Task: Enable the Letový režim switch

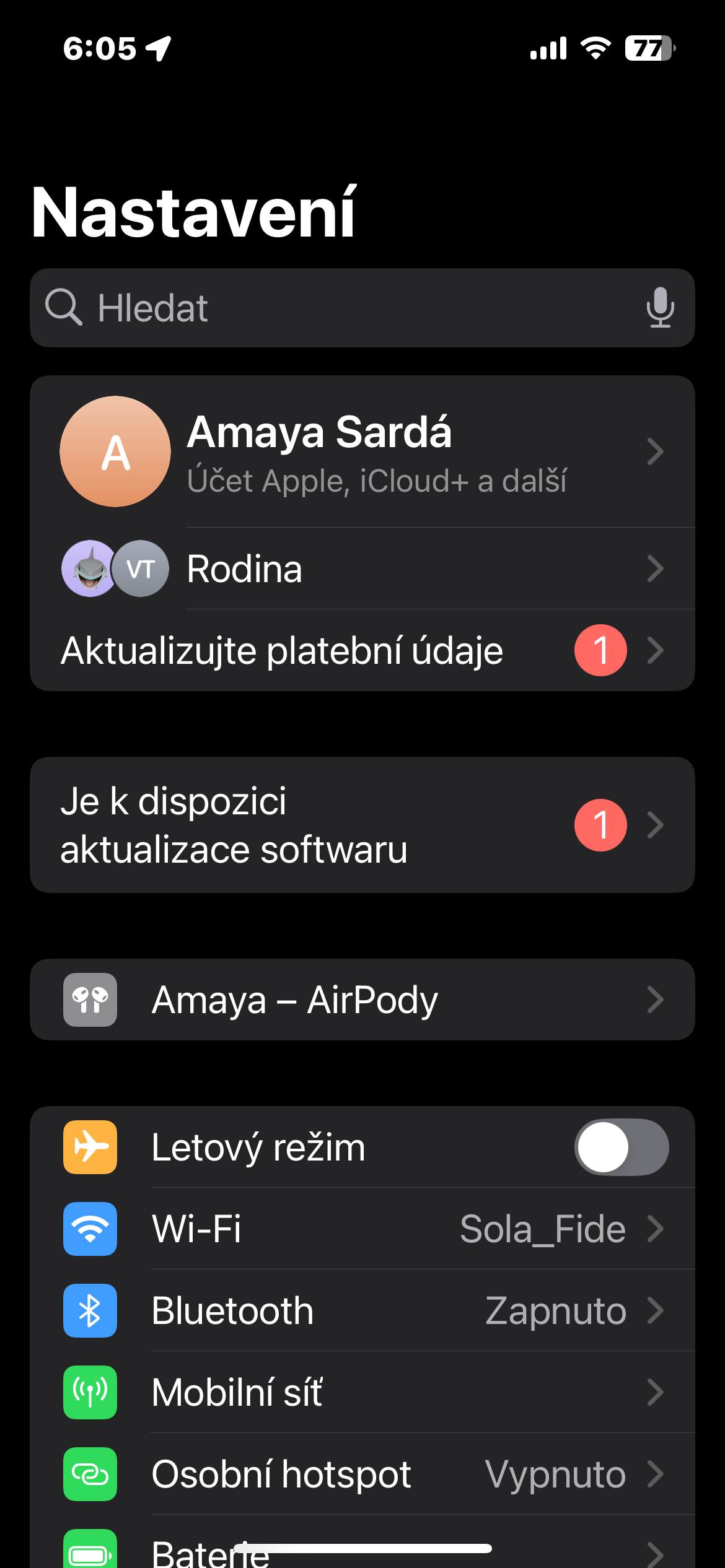Action: (x=621, y=1147)
